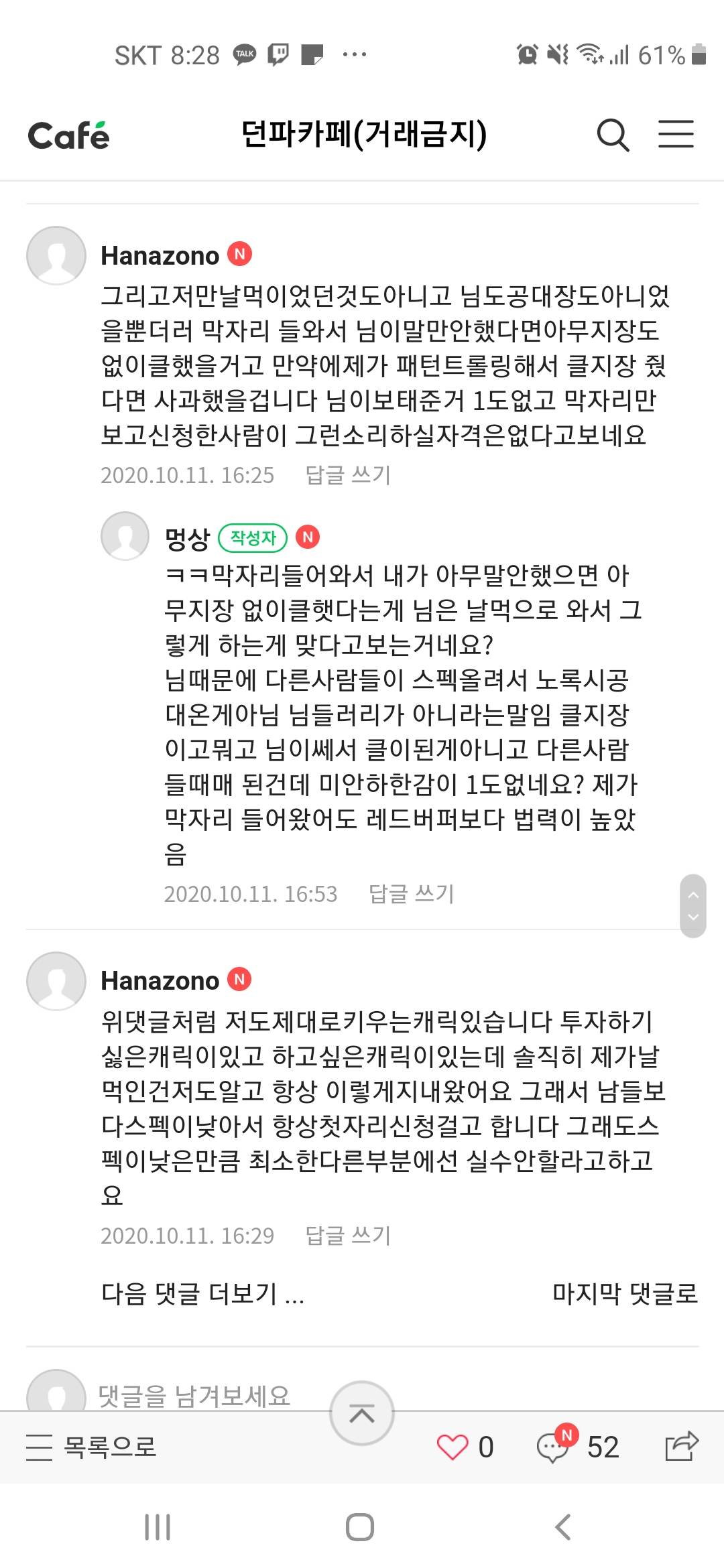Reply to Hanazono's 16:29 comment
The image size is (724, 1568).
pos(347,1236)
